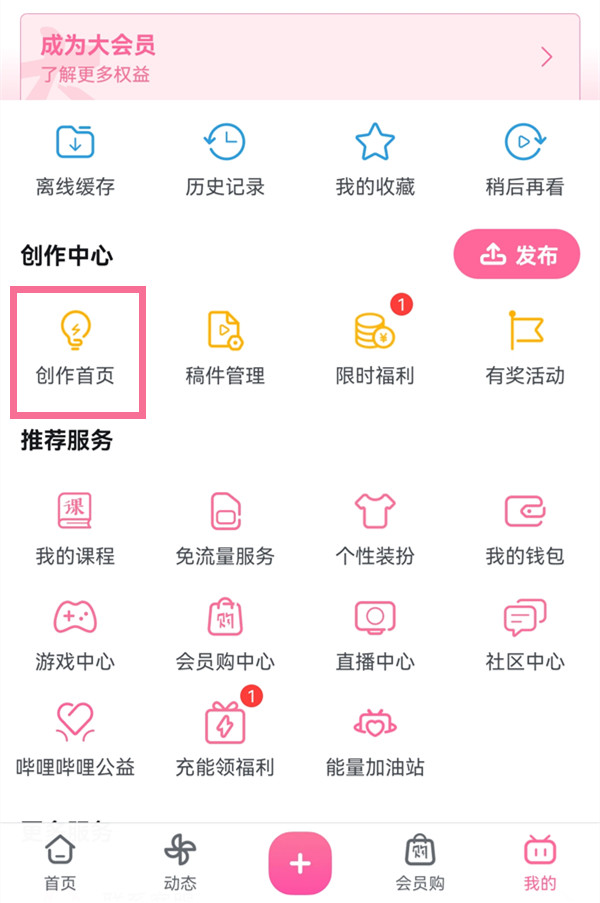
Task: Switch to the 首页 home tab
Action: [x=60, y=862]
